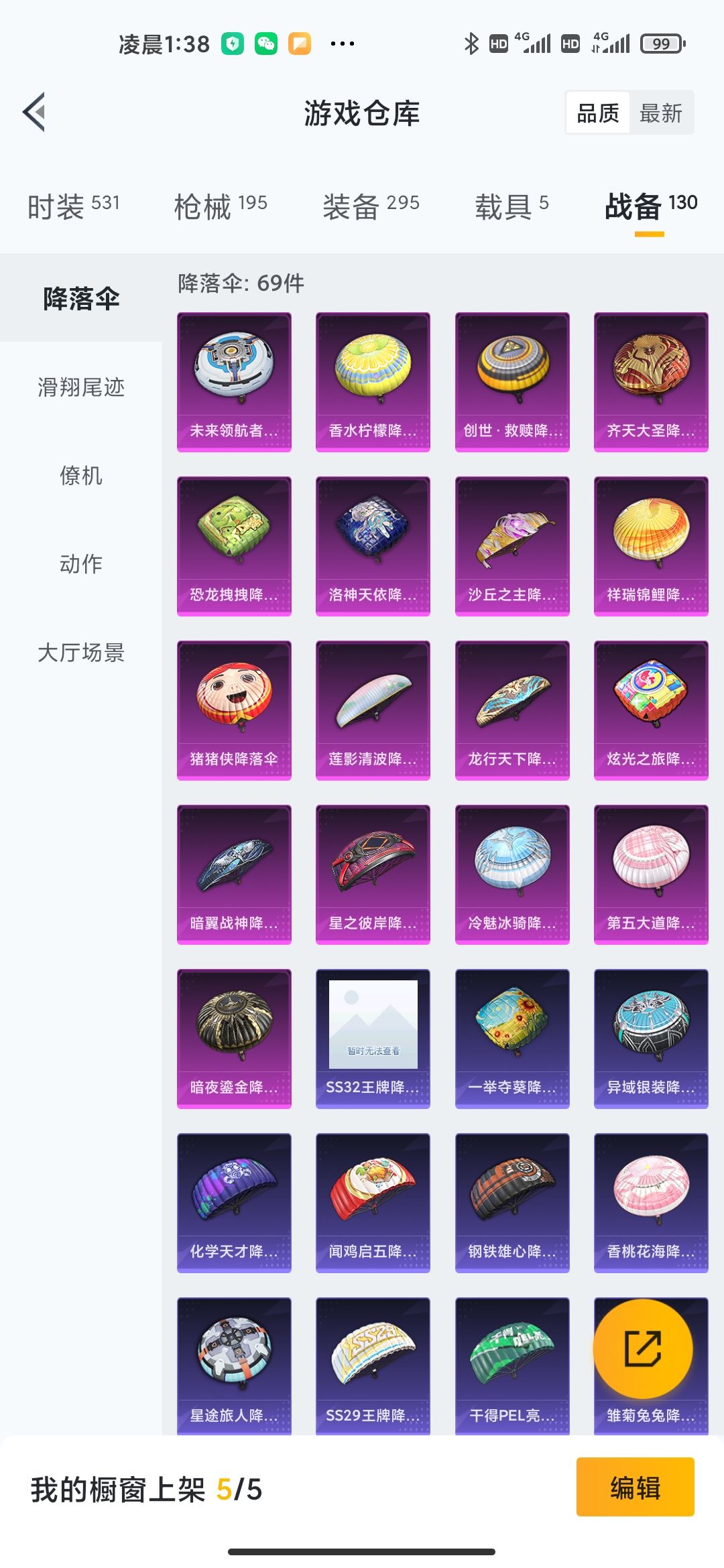The height and width of the screenshot is (1568, 724).
Task: Select 滑翔尾迹 in the side menu
Action: (x=81, y=387)
